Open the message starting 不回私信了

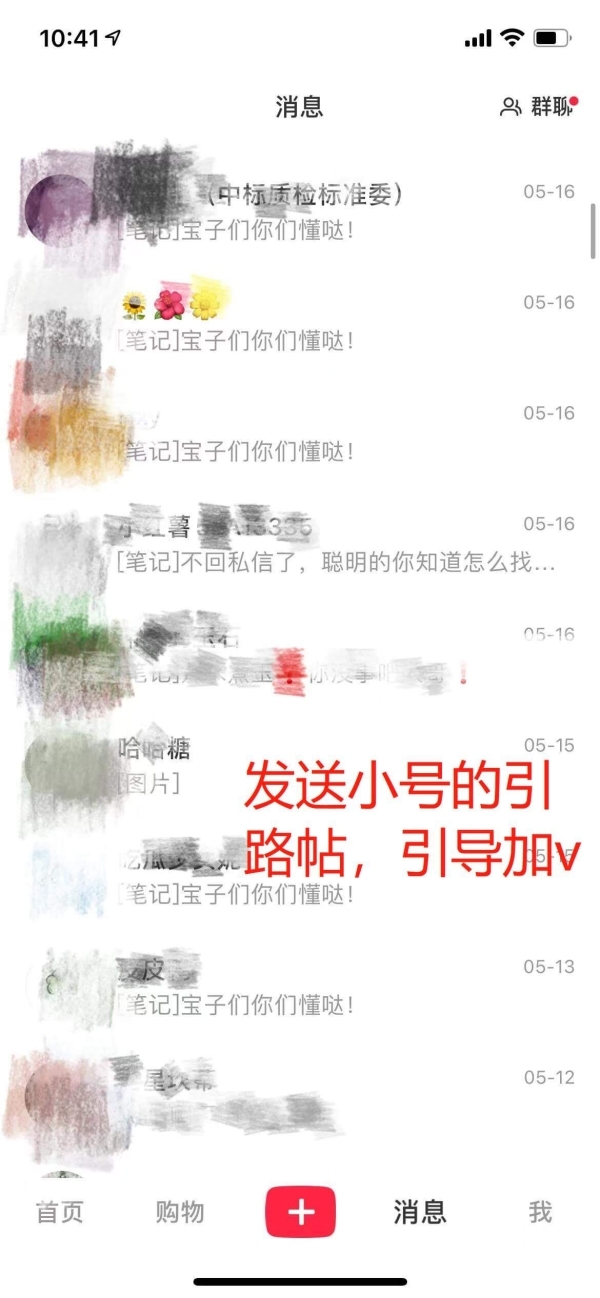pyautogui.click(x=334, y=564)
